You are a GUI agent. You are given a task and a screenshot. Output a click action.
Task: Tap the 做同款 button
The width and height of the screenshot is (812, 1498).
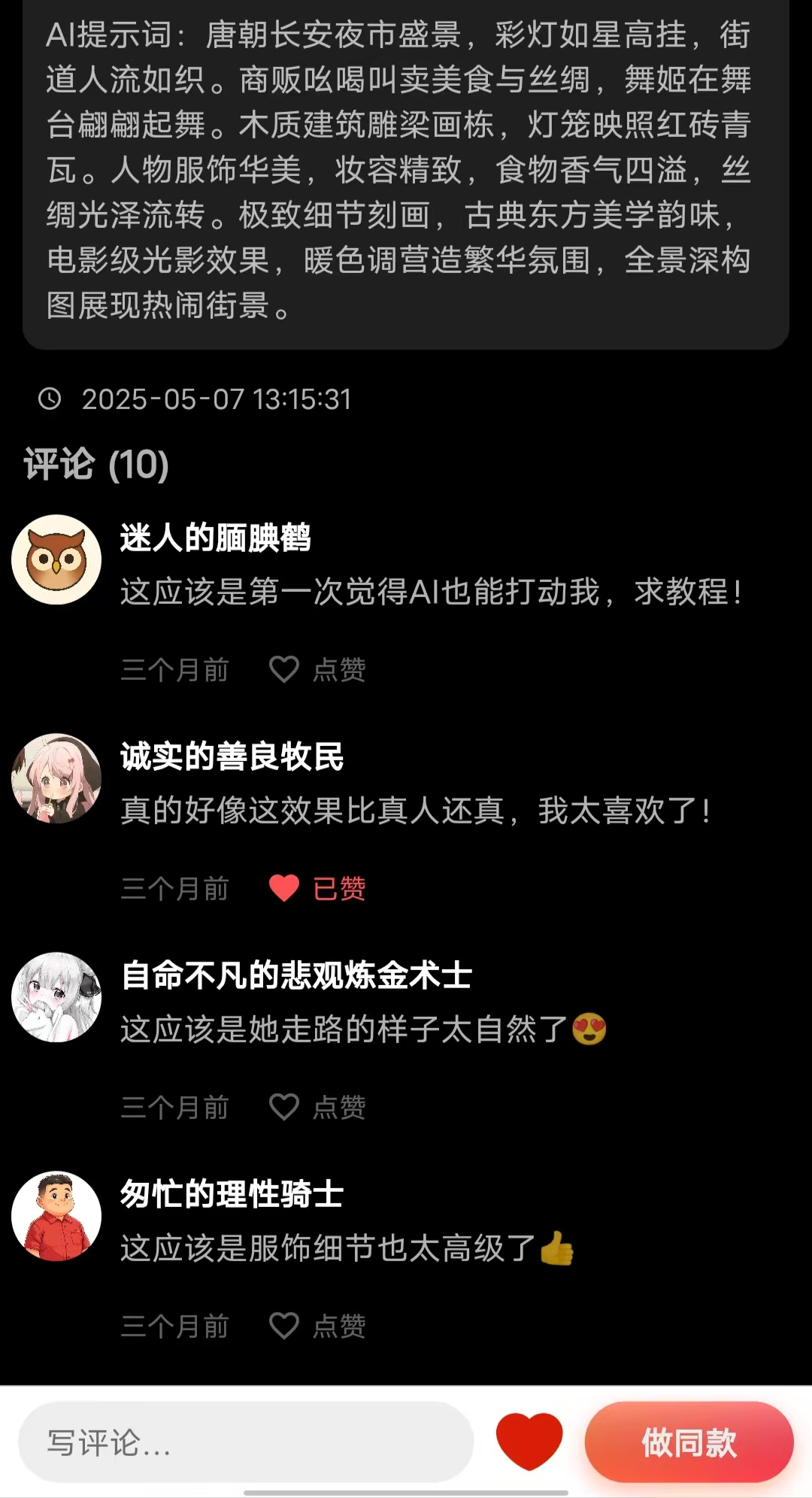(x=689, y=1442)
